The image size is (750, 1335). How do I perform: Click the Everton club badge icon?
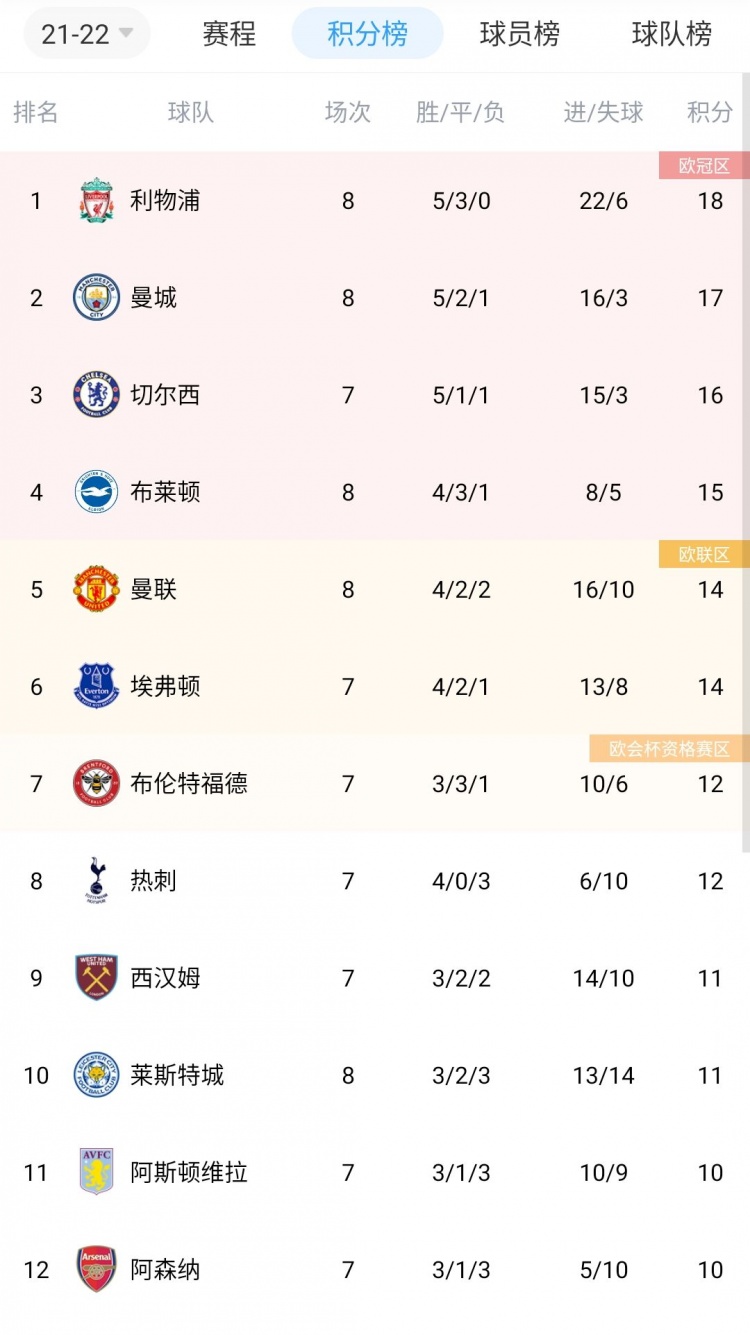click(x=95, y=686)
